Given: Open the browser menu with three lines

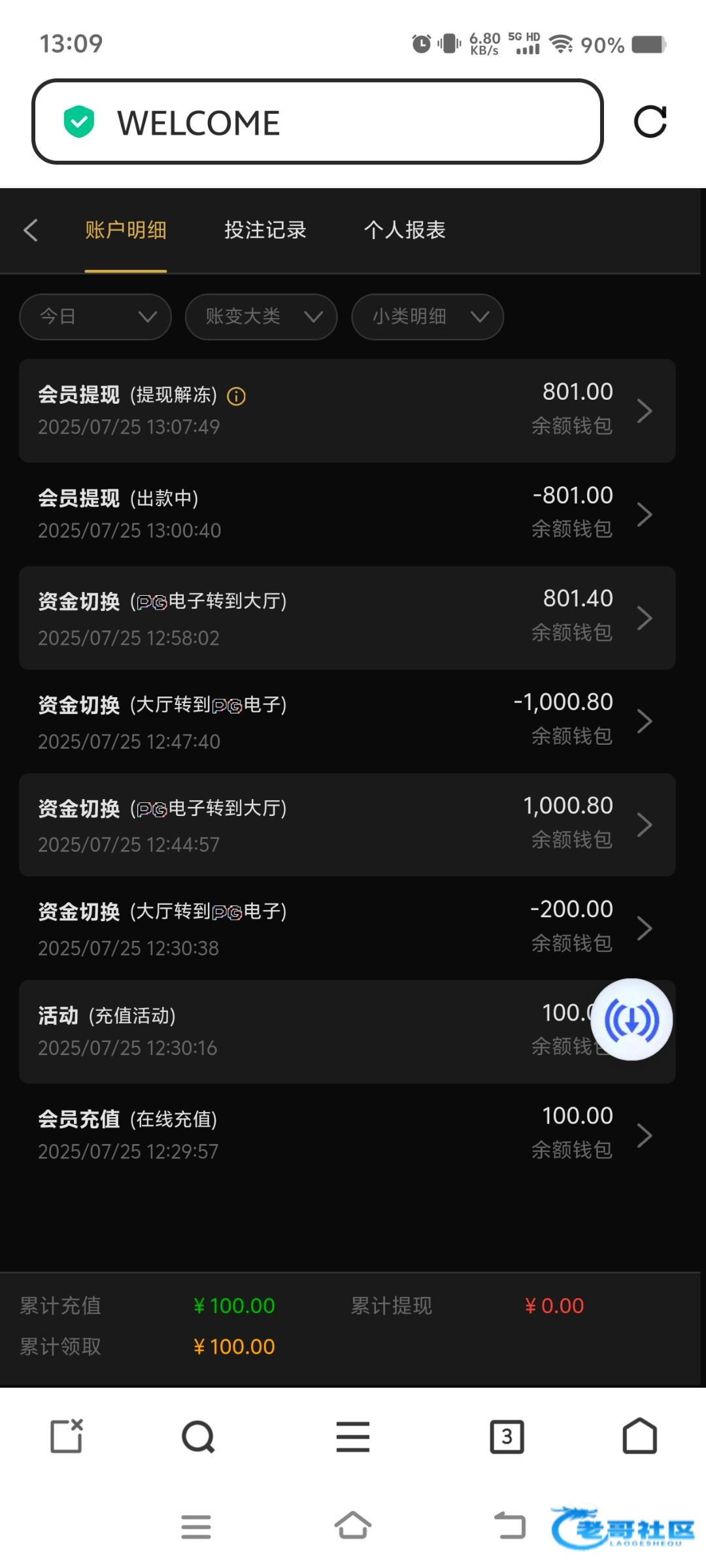Looking at the screenshot, I should click(x=353, y=1437).
